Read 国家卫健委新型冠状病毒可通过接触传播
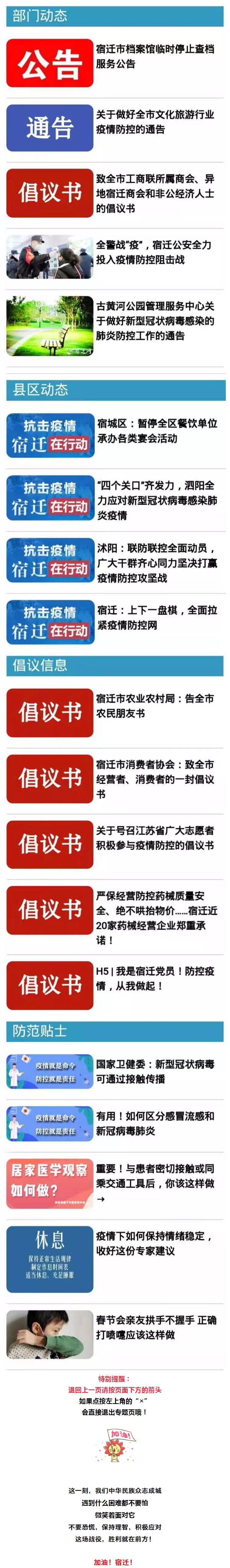 155,1072
